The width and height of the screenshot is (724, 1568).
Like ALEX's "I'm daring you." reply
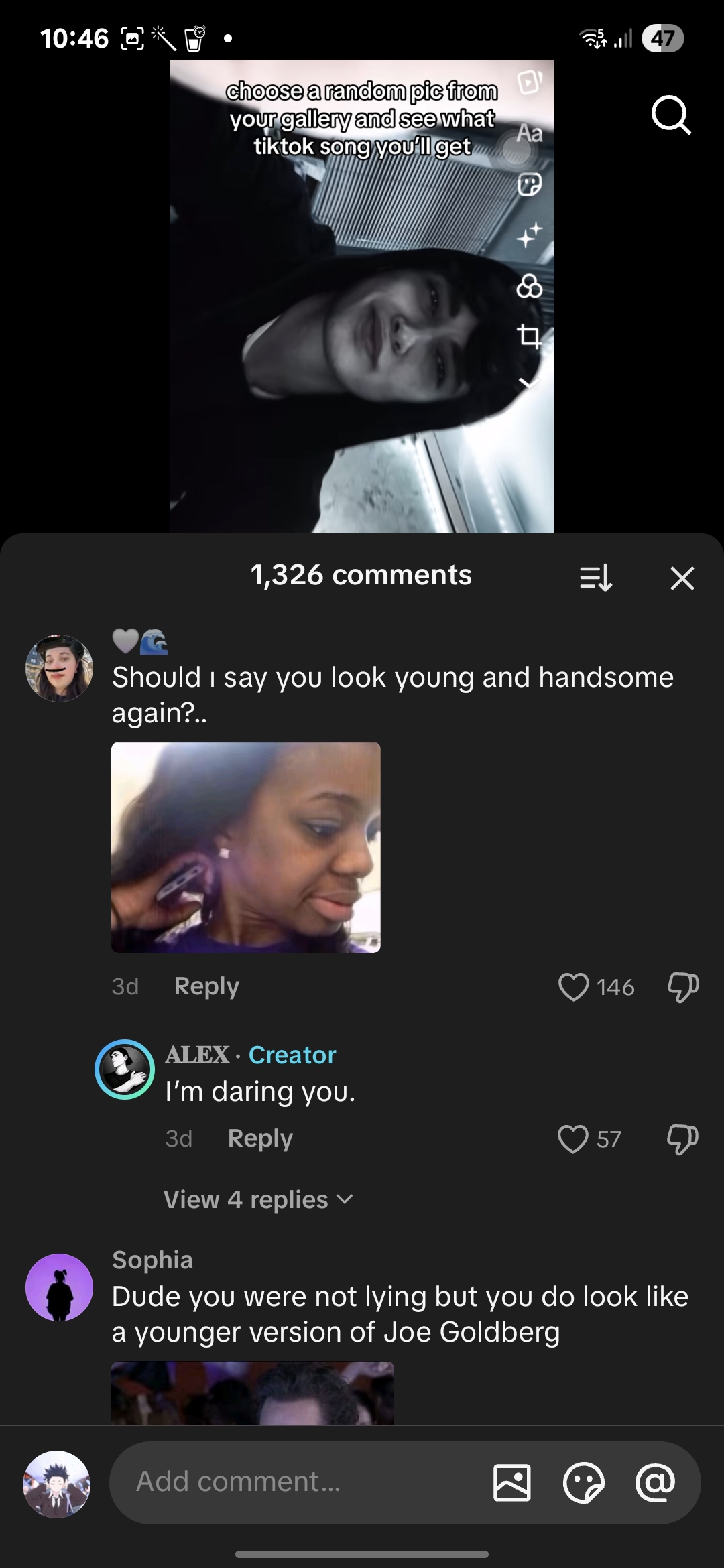(573, 1139)
